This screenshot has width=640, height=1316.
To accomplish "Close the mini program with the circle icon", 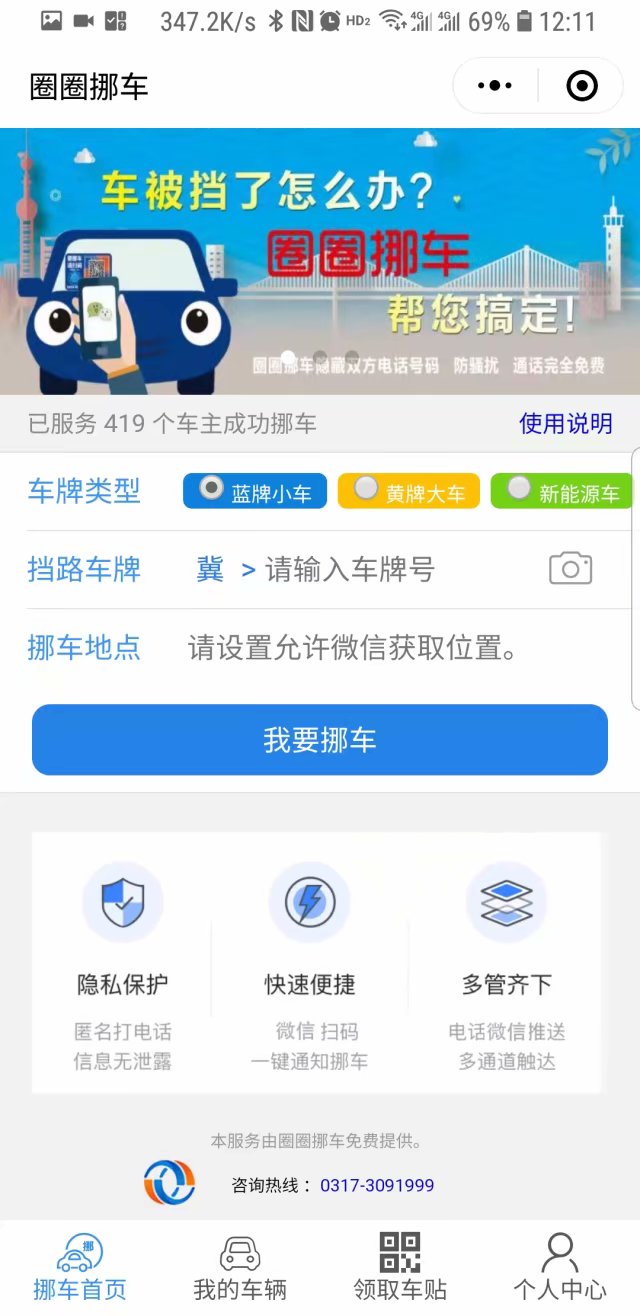I will click(581, 86).
